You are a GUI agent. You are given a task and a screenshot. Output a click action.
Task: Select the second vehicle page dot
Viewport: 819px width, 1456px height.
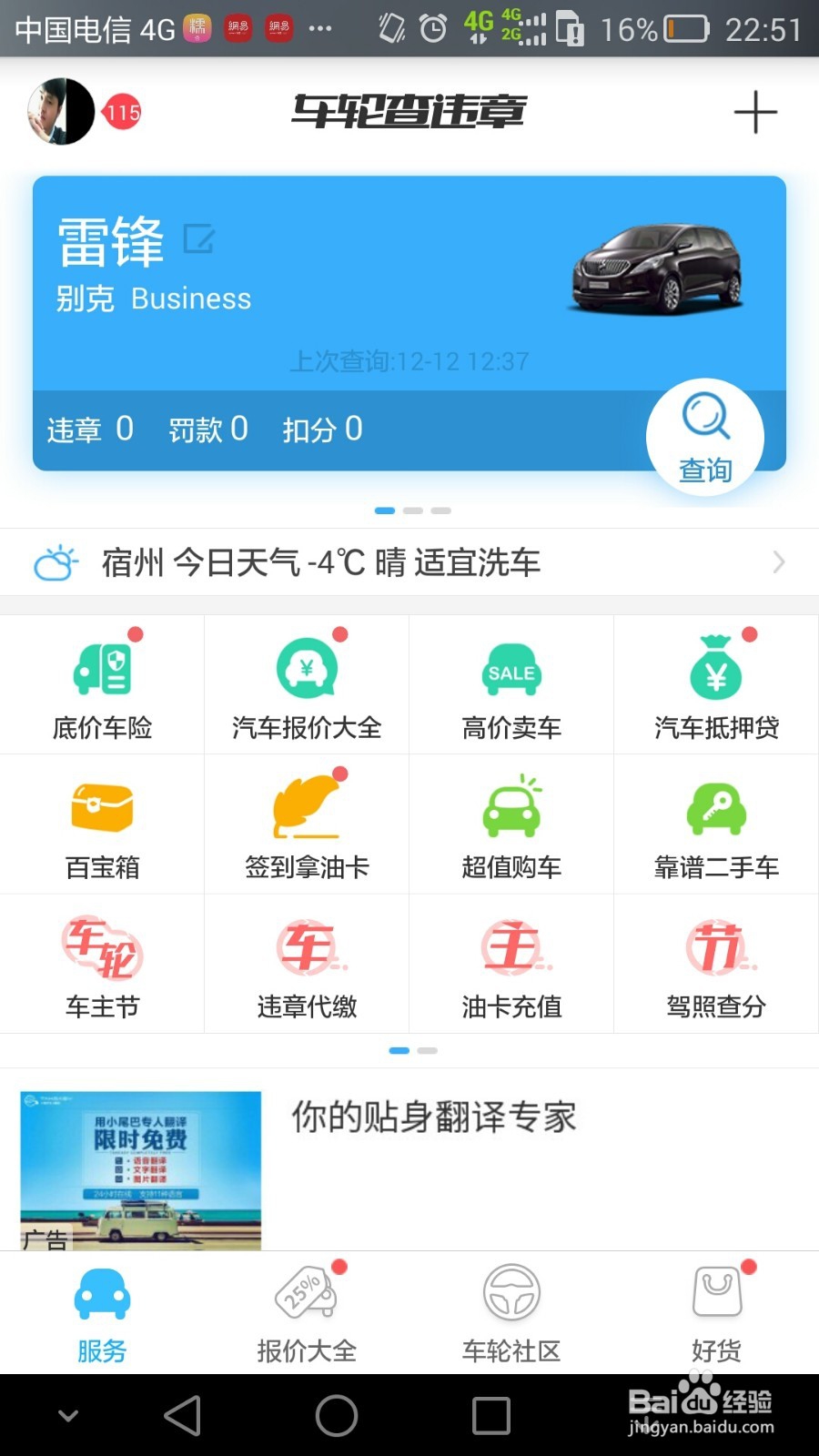coord(413,511)
